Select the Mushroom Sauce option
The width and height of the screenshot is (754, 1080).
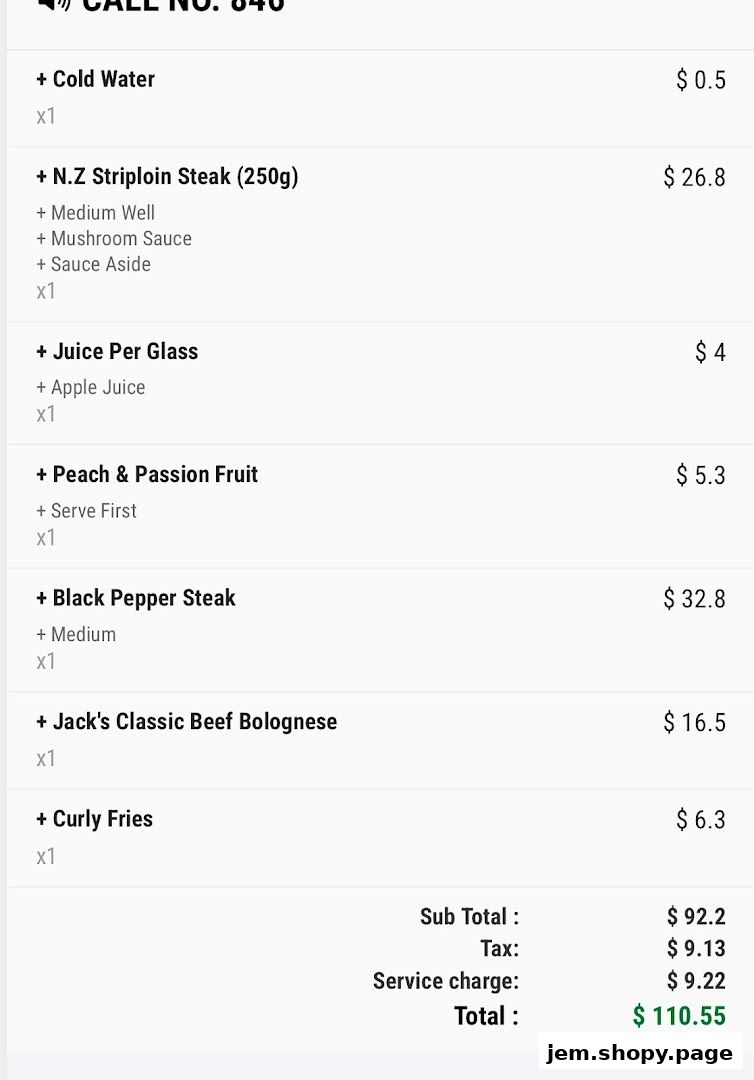pos(114,238)
